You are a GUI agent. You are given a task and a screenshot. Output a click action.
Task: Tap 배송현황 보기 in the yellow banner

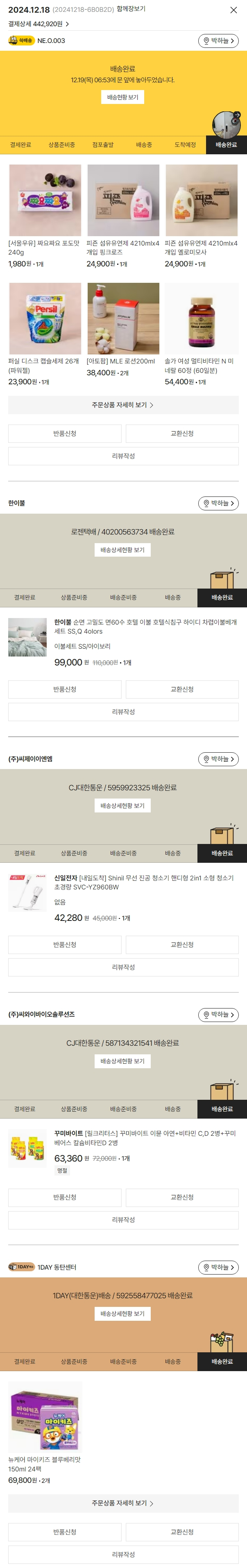click(x=122, y=97)
